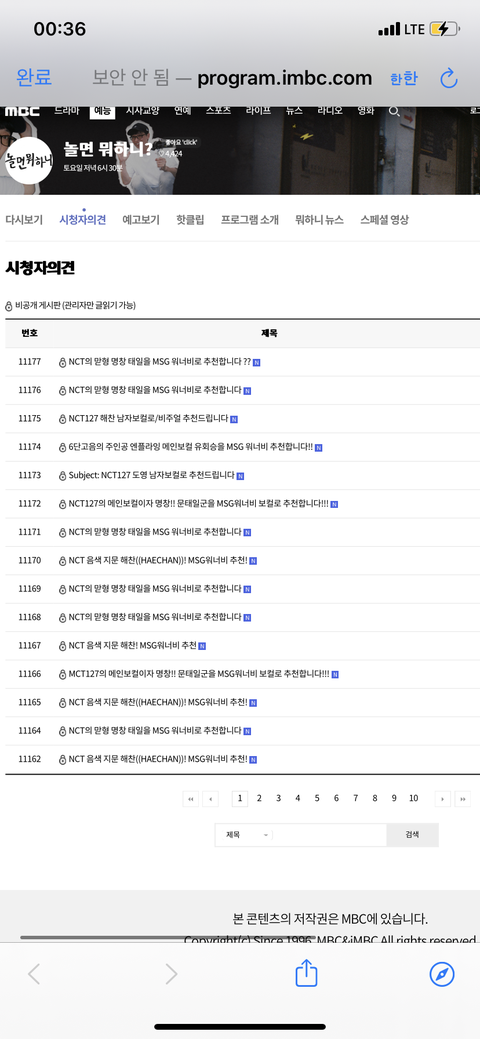
Task: Go to the 프로그램 소개 tab
Action: [250, 220]
